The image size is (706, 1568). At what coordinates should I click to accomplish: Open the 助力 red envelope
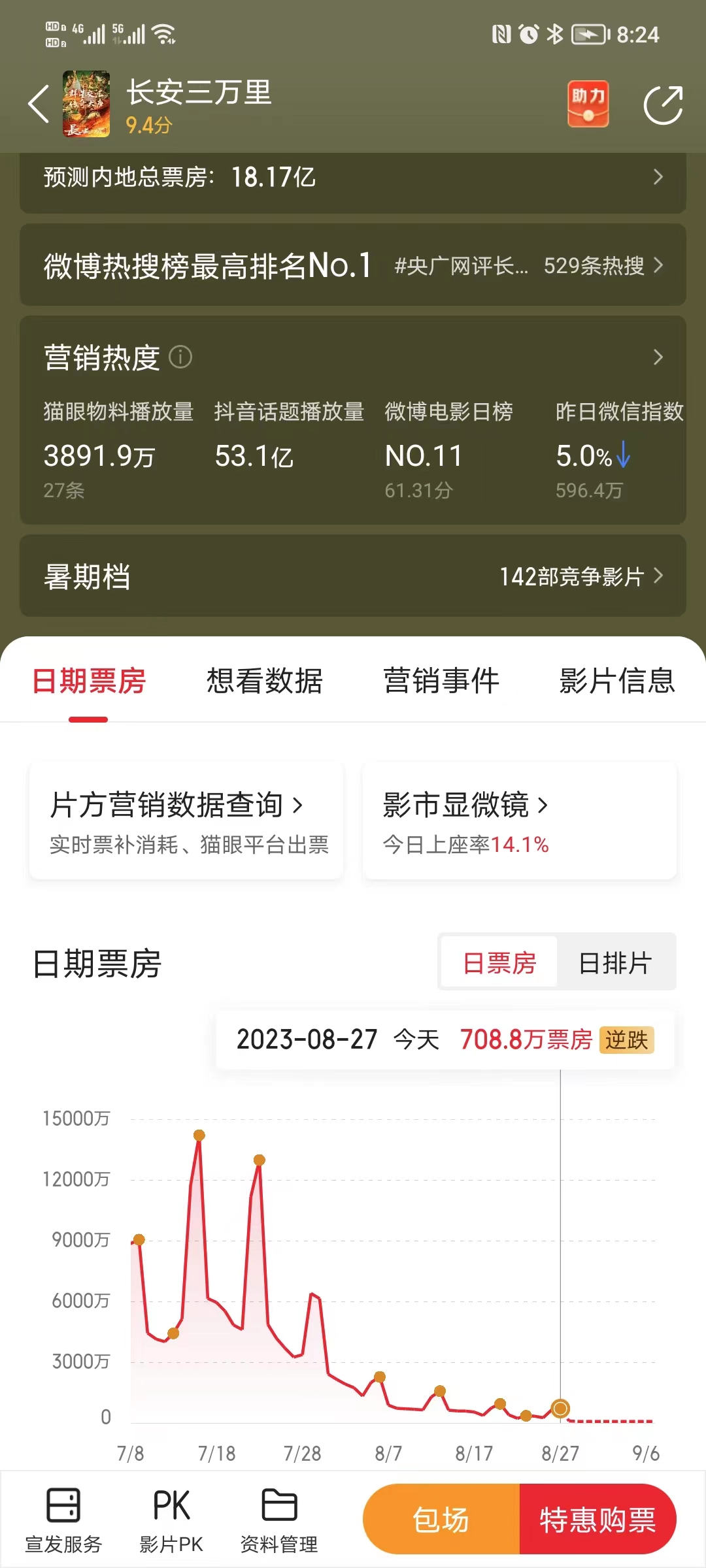coord(588,104)
